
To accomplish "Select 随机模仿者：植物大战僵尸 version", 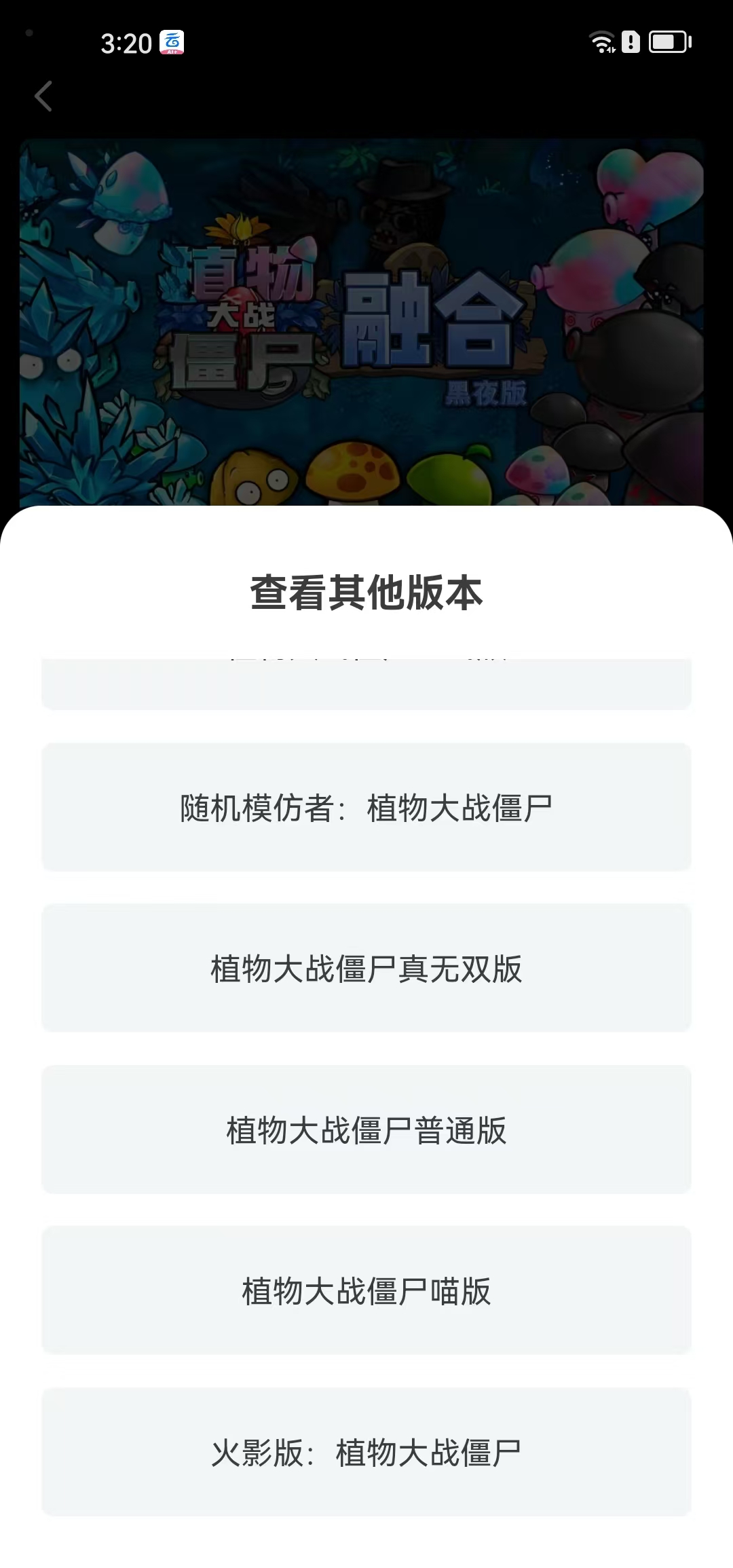I will (x=366, y=808).
